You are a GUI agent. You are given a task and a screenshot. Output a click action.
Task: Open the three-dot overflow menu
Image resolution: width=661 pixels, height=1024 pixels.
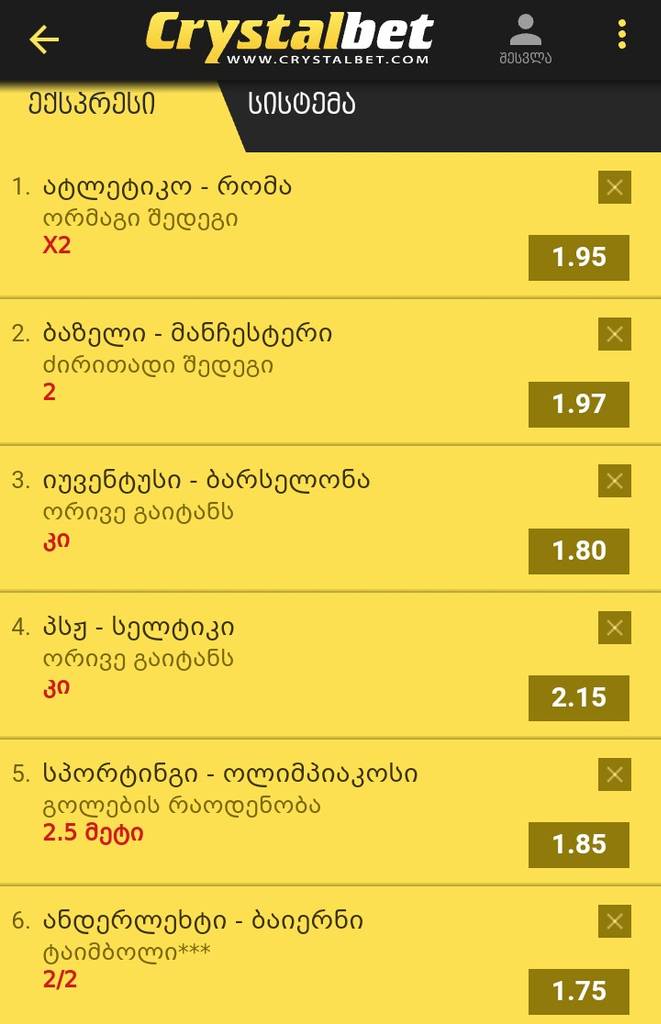[x=622, y=35]
